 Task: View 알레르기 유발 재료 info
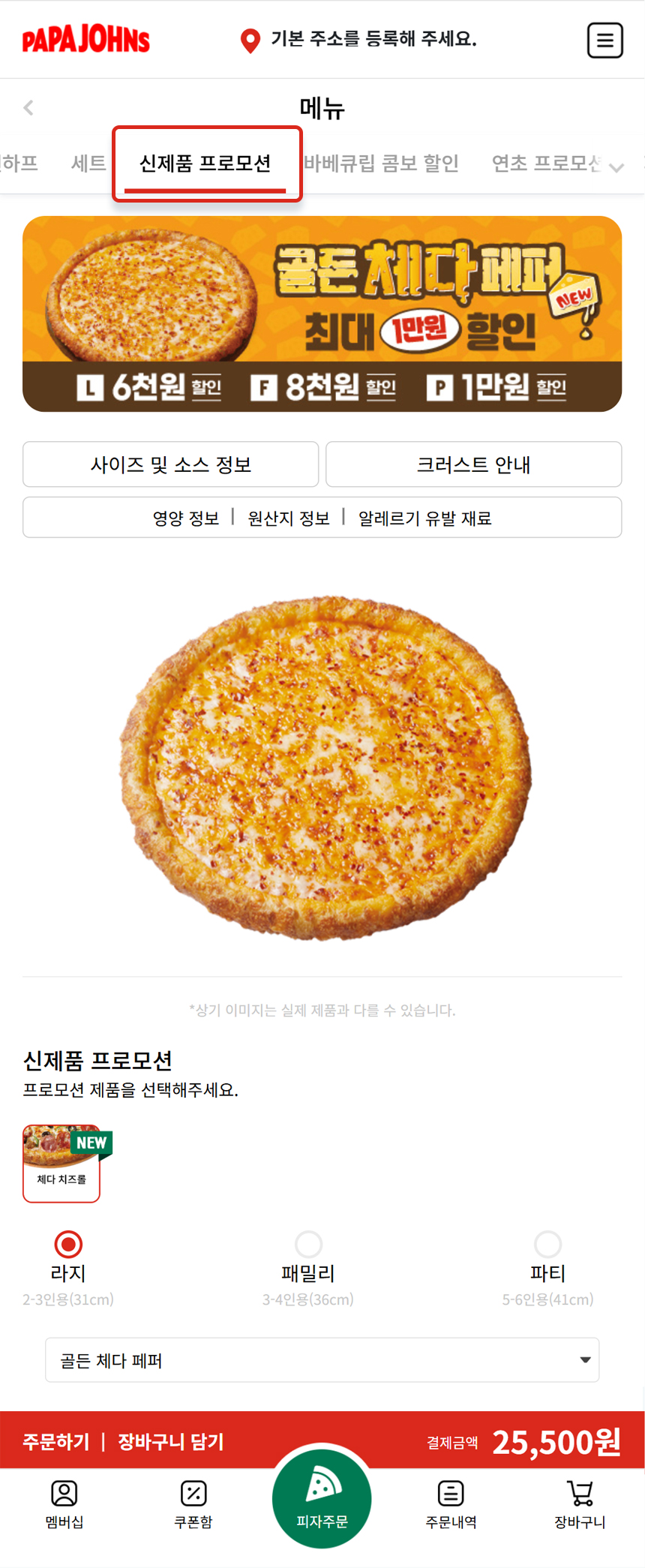coord(424,518)
